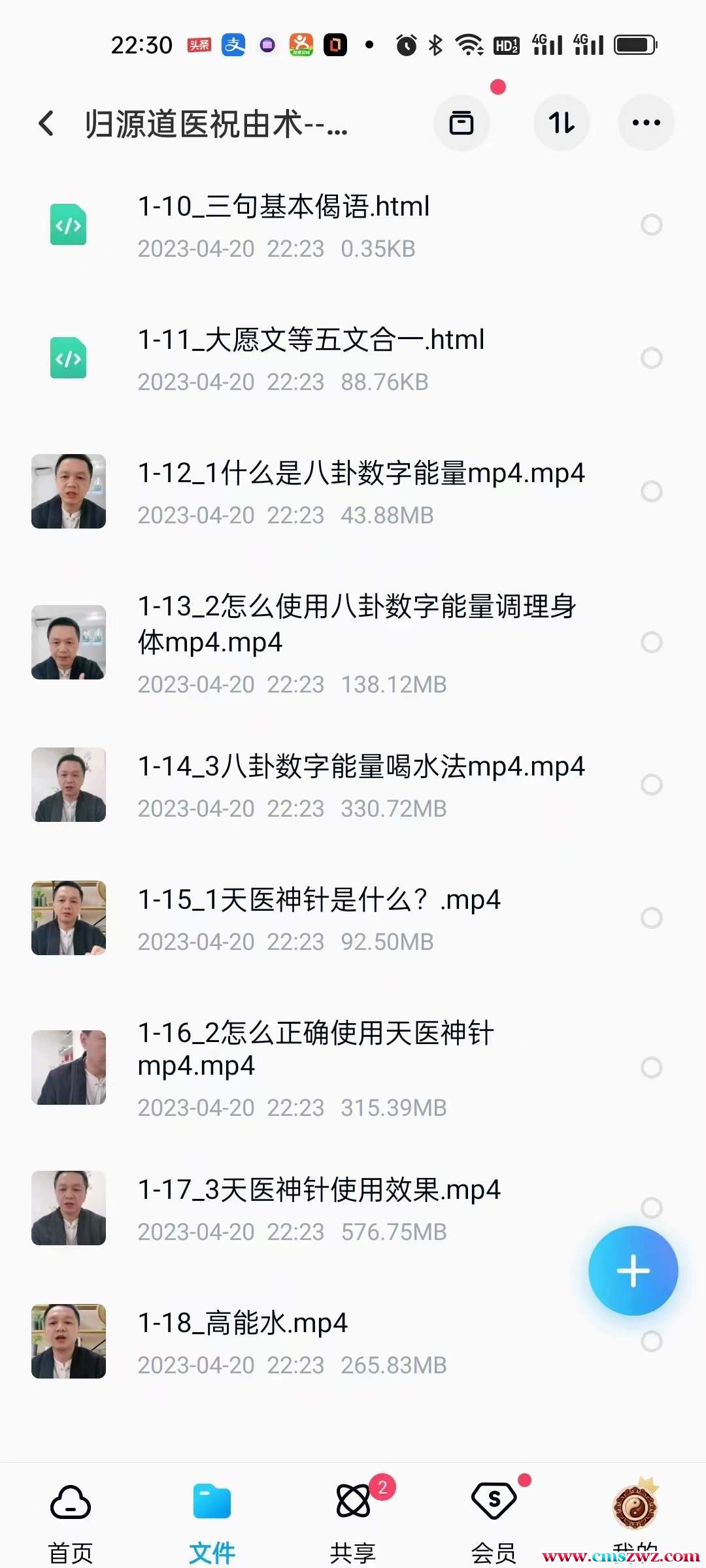706x1568 pixels.
Task: Select the 1-13_2怎么使用八卦数字能量调理身体 file
Action: 651,642
